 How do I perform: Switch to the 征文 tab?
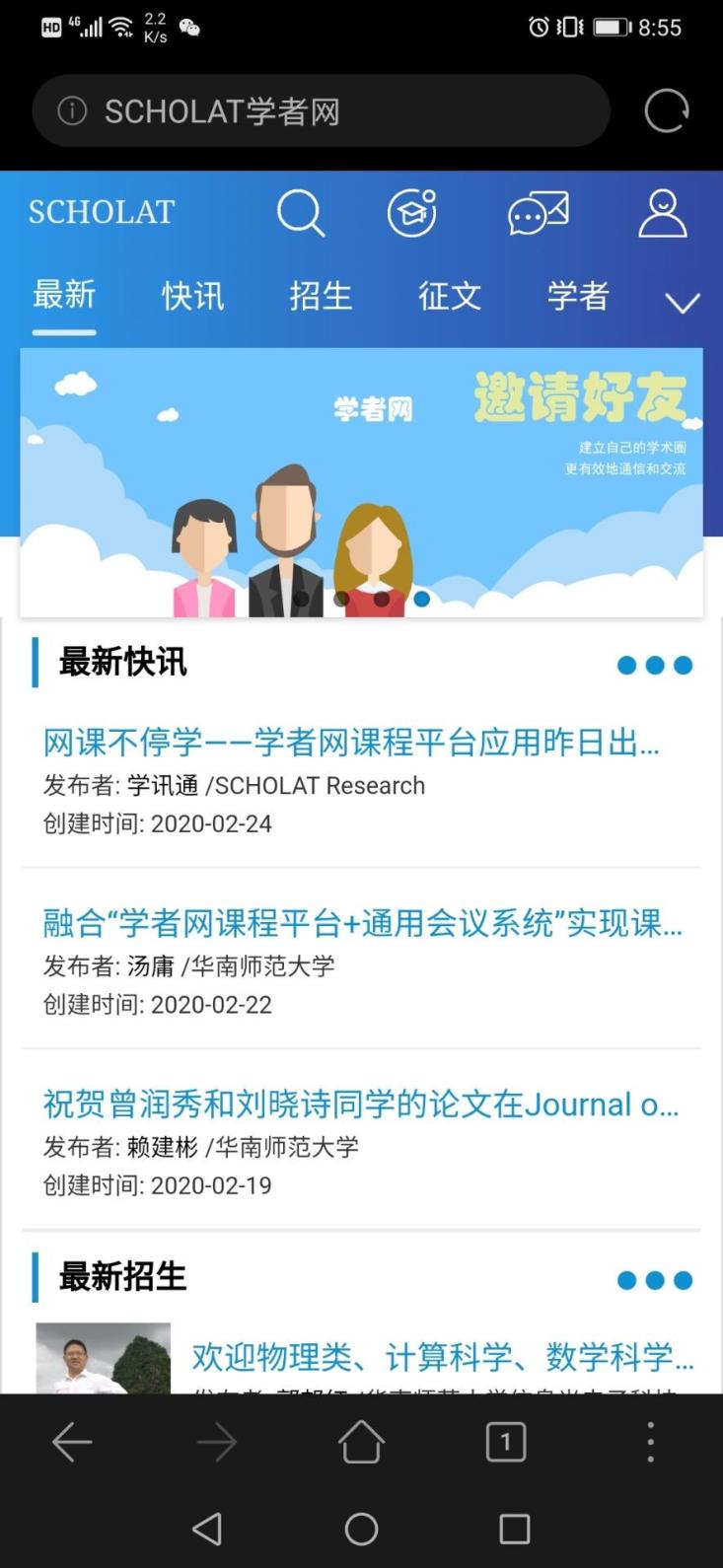449,295
